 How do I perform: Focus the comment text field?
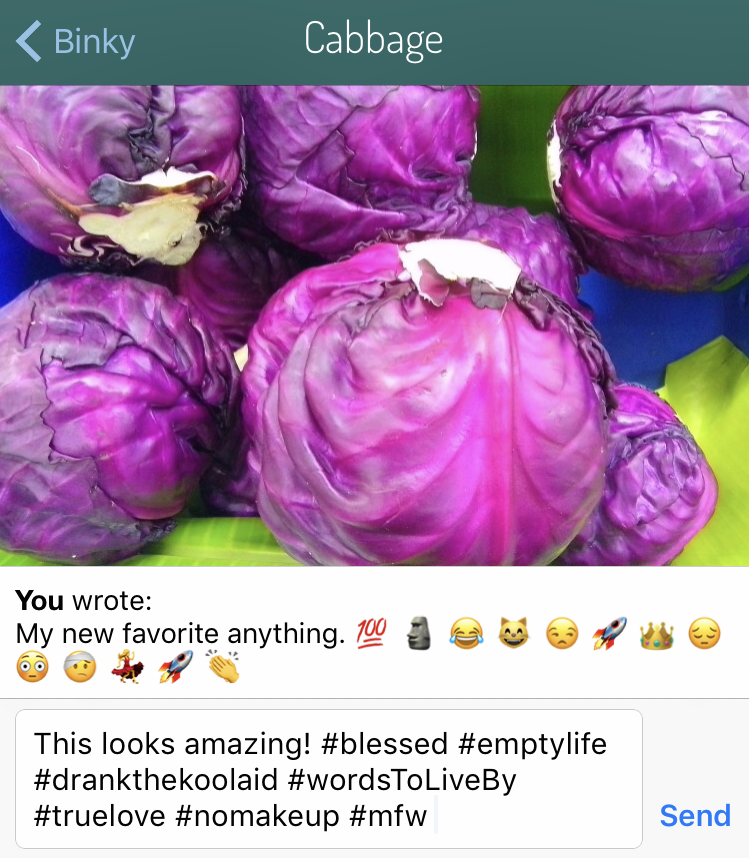328,779
